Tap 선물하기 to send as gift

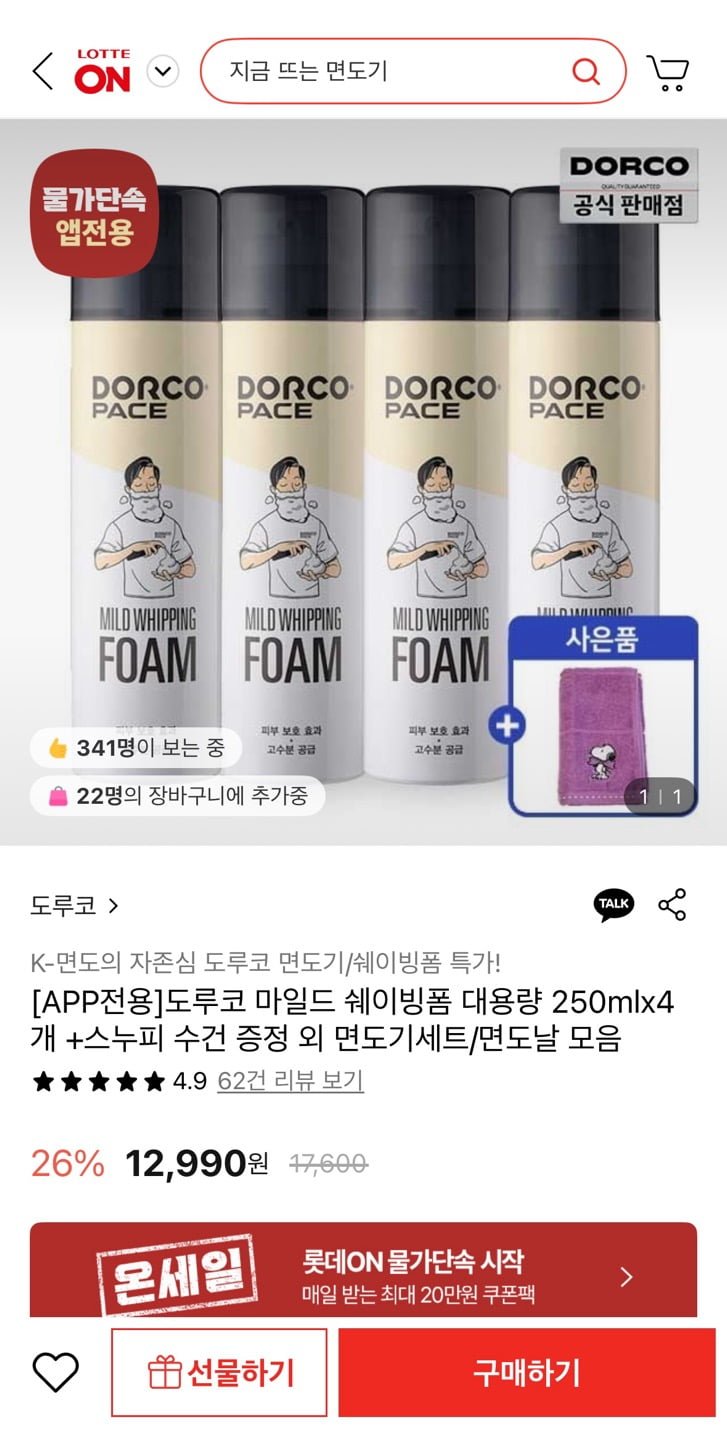pyautogui.click(x=219, y=1372)
